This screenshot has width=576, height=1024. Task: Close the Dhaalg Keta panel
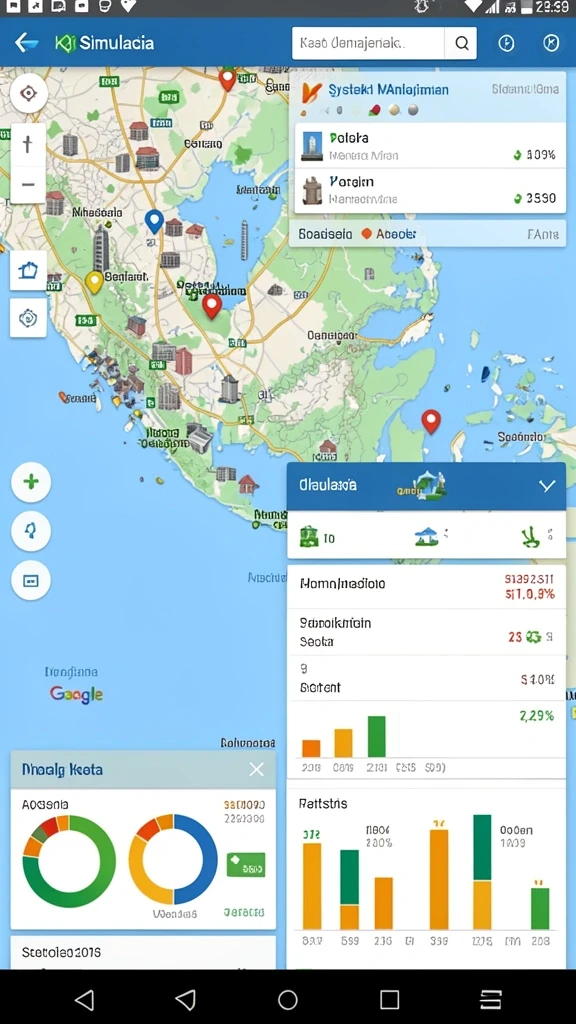[x=256, y=769]
